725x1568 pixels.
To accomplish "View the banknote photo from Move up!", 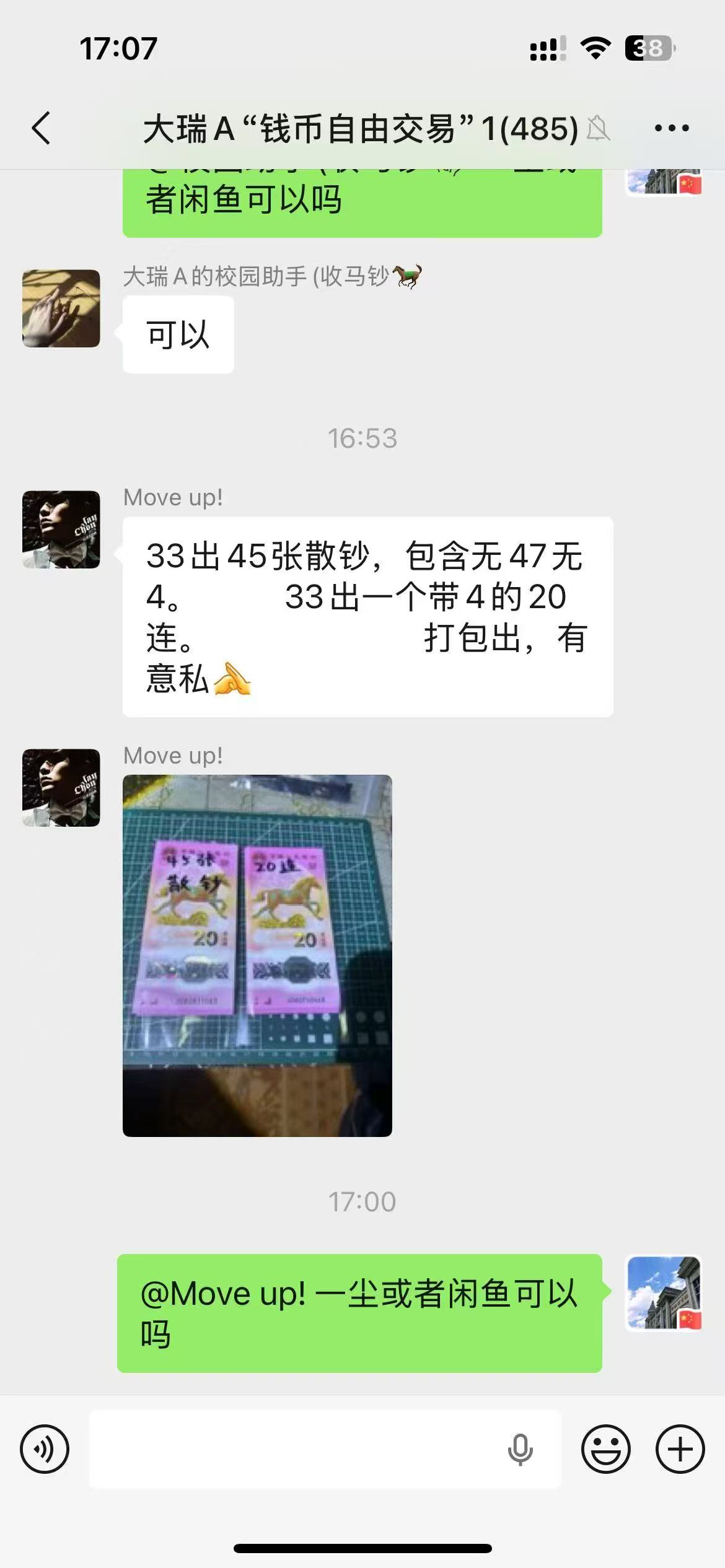I will pos(257,955).
